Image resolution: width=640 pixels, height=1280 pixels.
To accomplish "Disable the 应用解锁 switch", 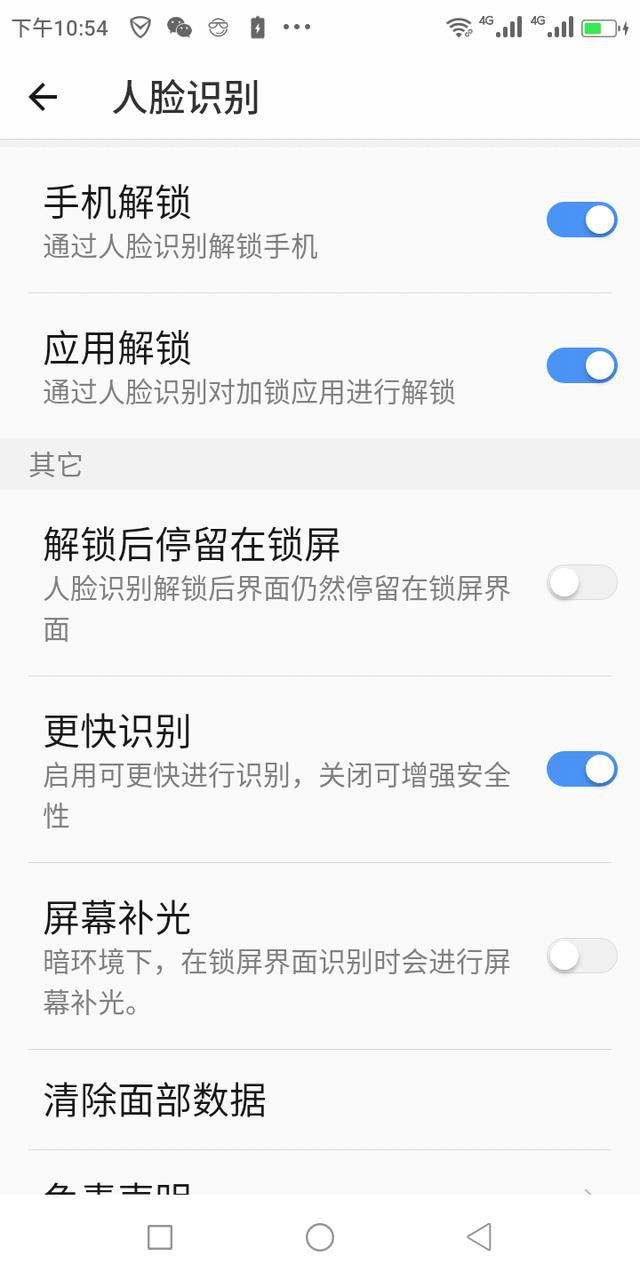I will [x=581, y=366].
